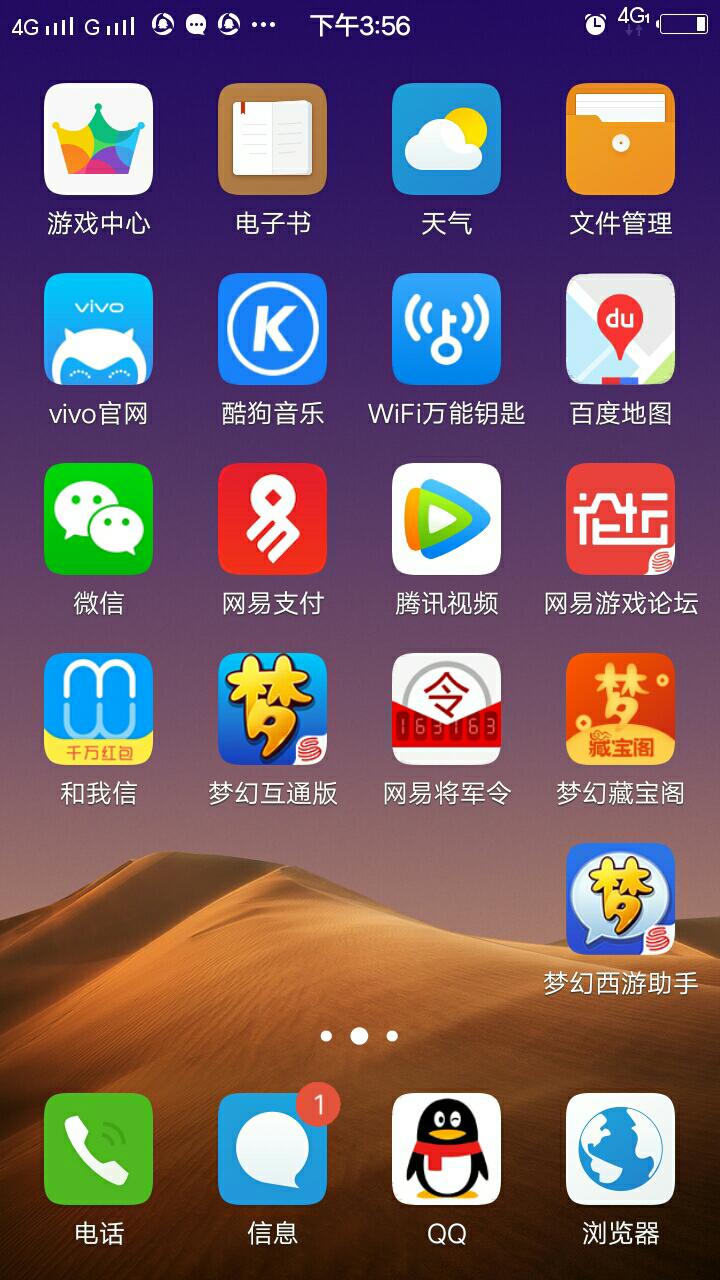This screenshot has width=720, height=1280.
Task: Open 酷狗音乐 music app
Action: click(x=272, y=329)
